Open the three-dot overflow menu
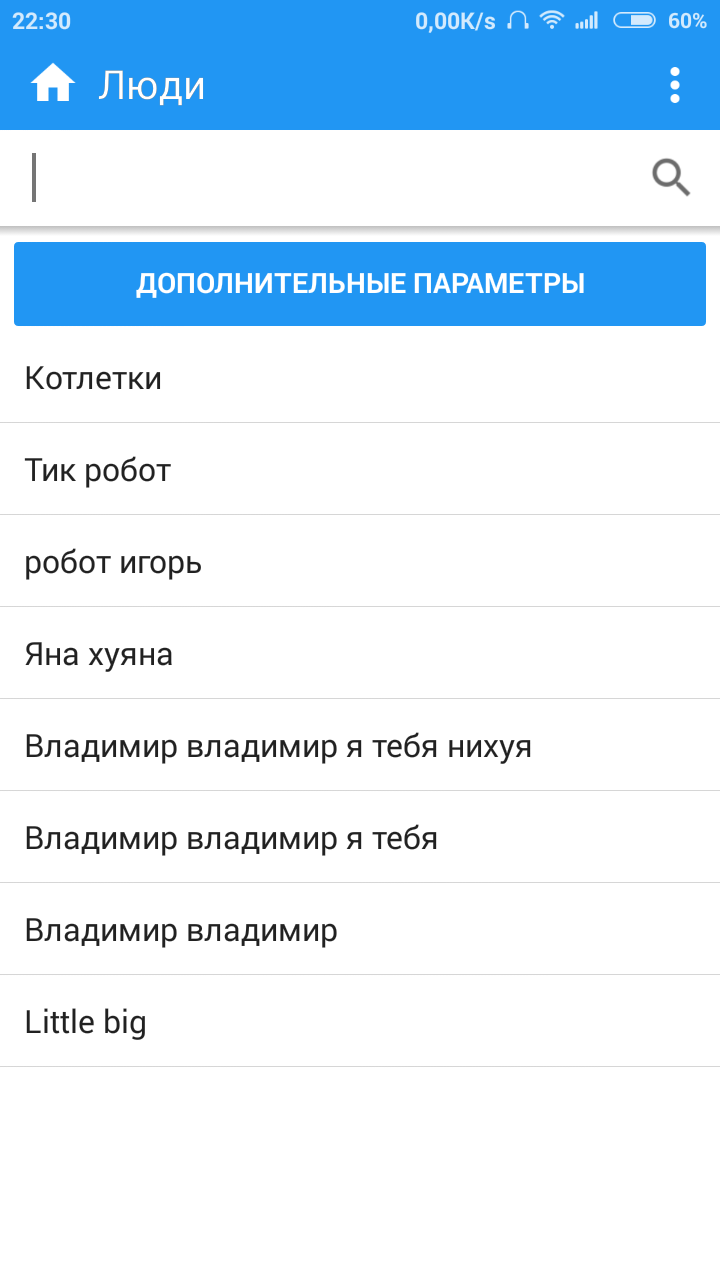This screenshot has height=1280, width=720. (675, 85)
